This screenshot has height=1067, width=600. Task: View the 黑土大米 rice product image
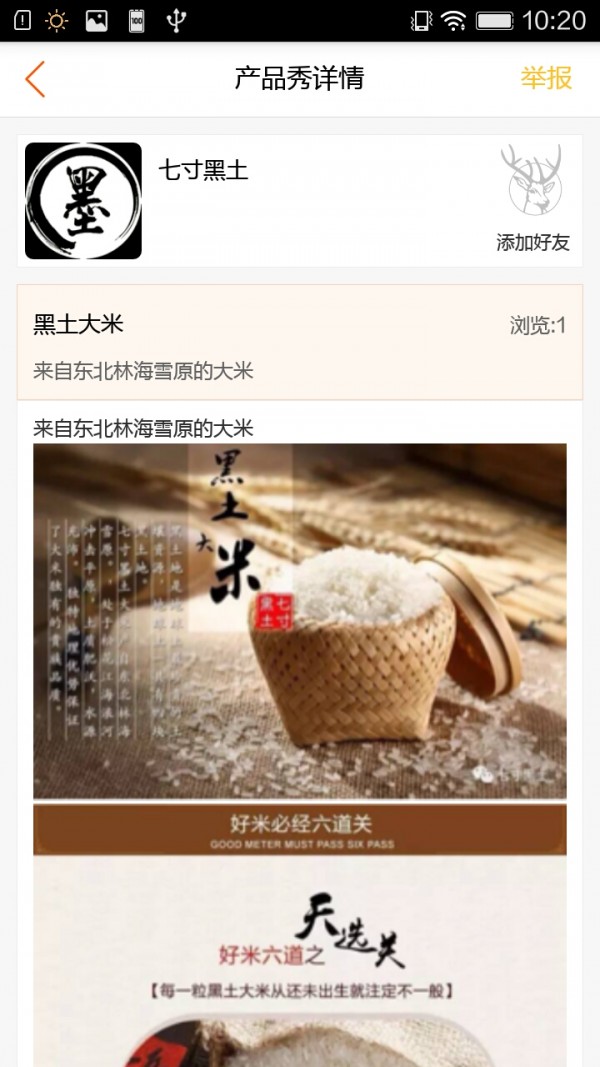[x=299, y=620]
